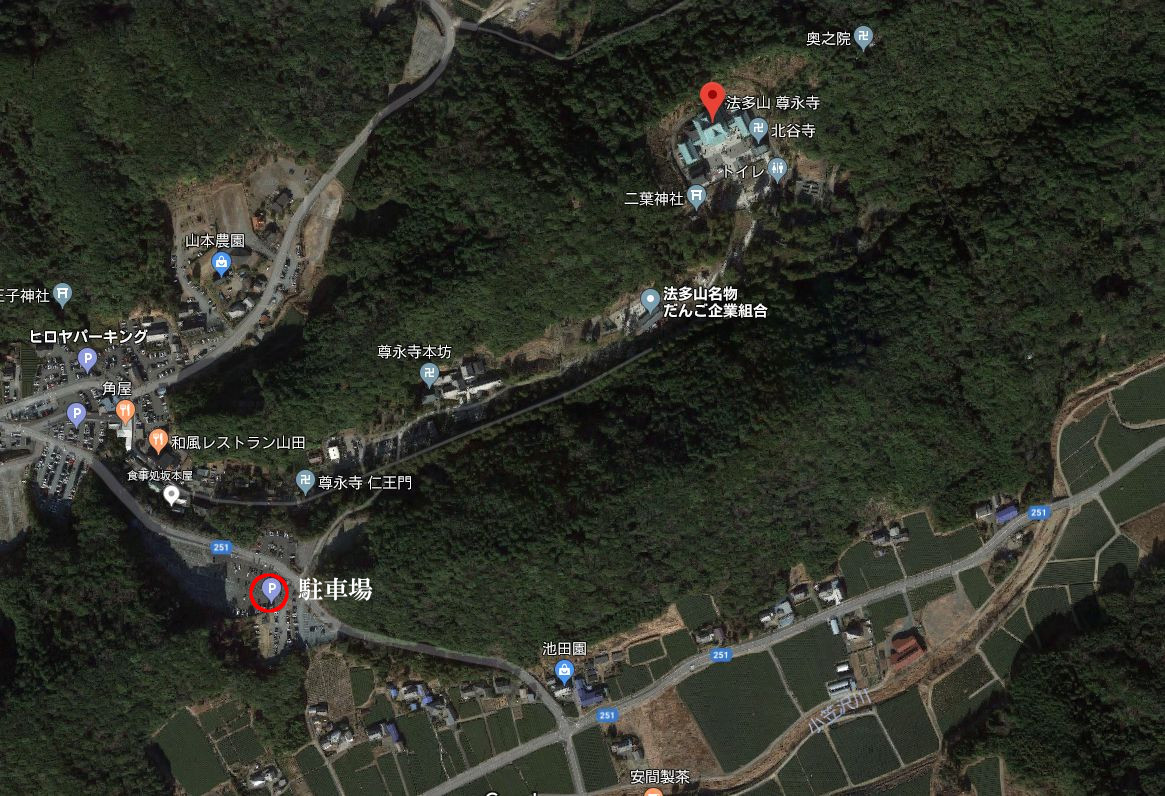Tap the red pin for 法多山 尊永寺

point(712,100)
